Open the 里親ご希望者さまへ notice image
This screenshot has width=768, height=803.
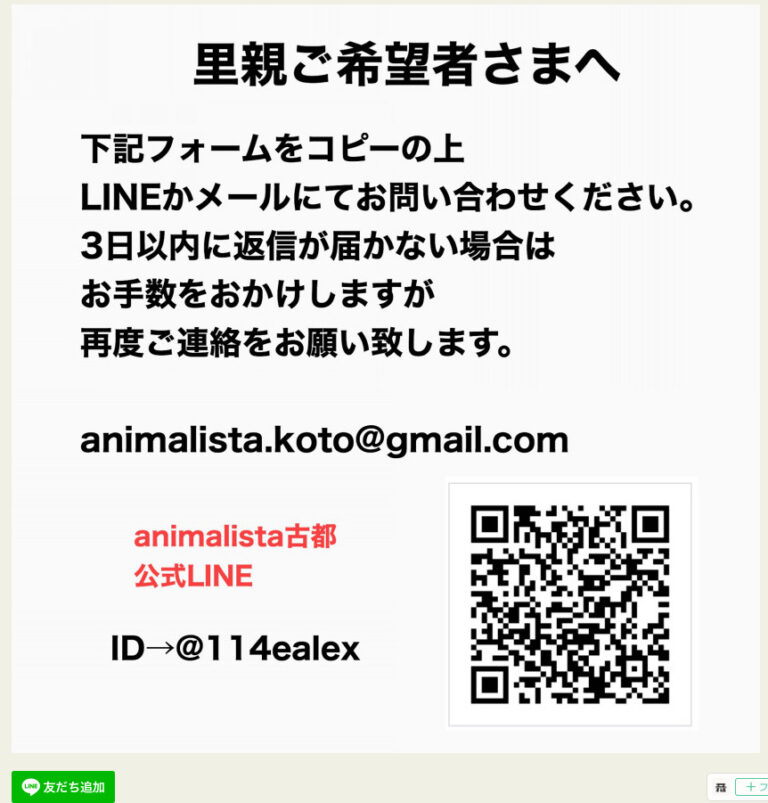click(385, 380)
